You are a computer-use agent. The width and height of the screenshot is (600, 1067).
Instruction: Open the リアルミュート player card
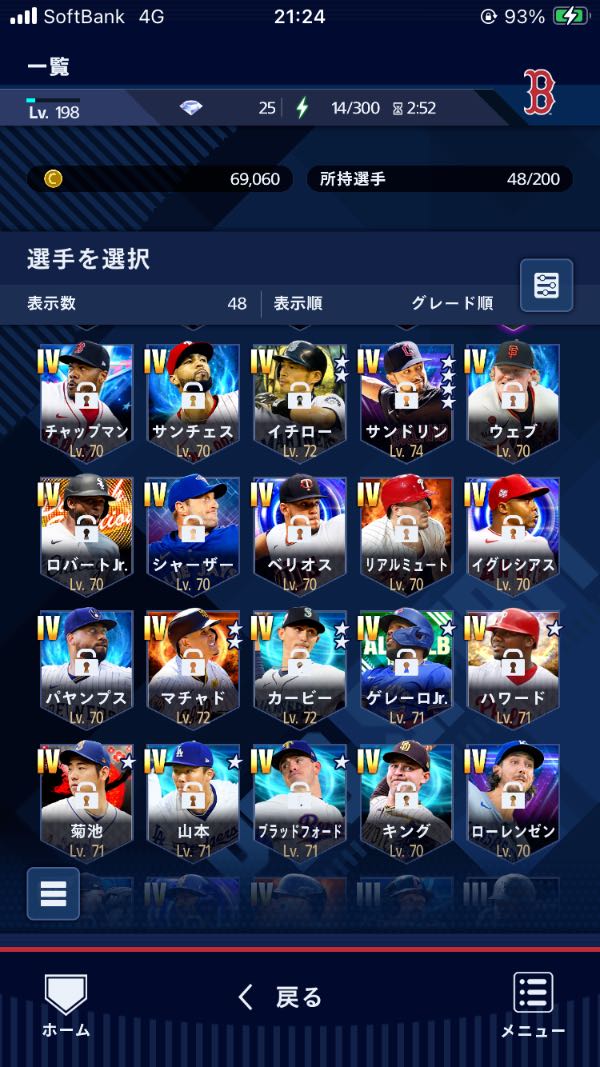pos(405,534)
